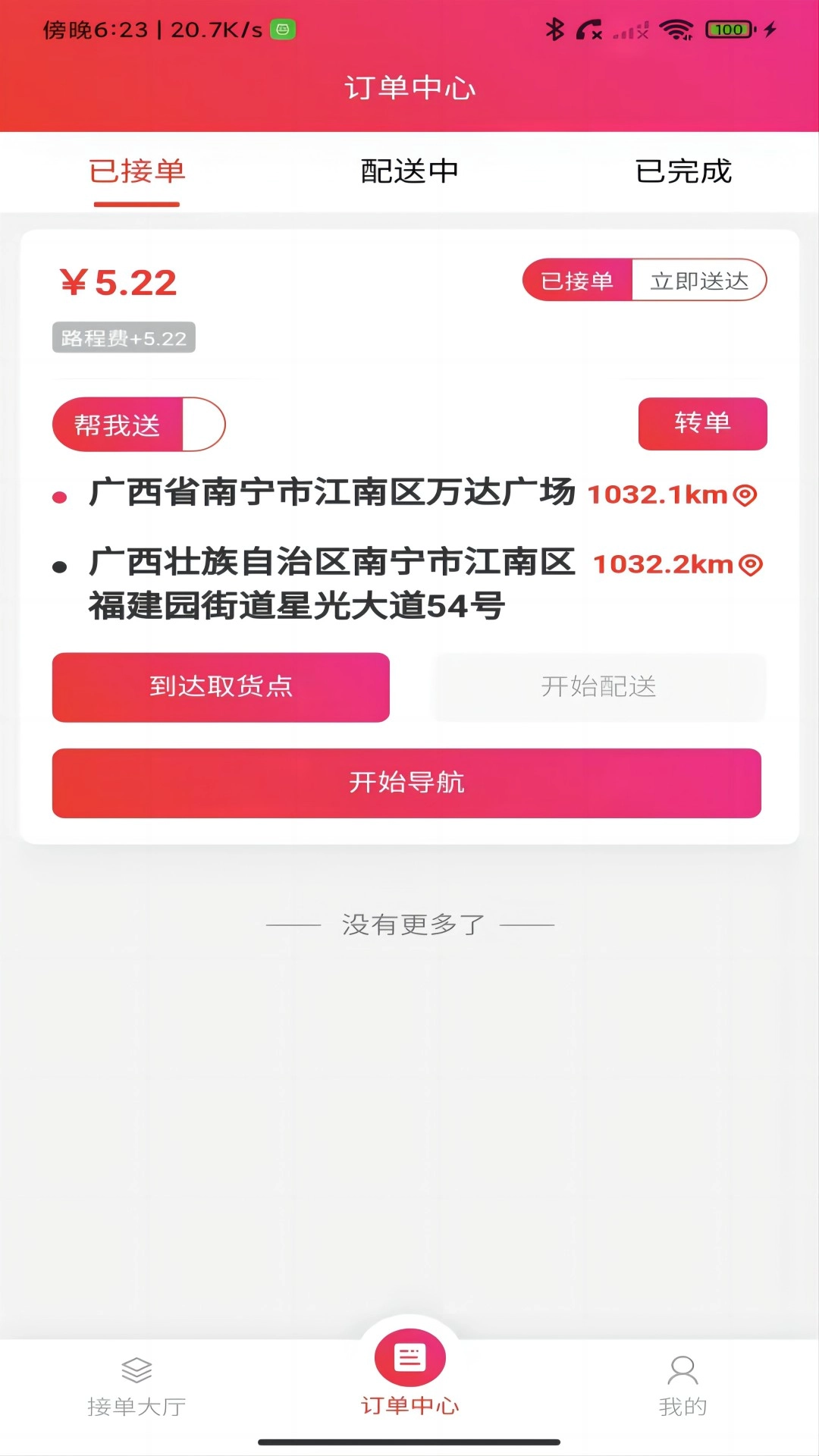Expand the 路程费+5.22 fee tag
819x1456 pixels.
124,338
